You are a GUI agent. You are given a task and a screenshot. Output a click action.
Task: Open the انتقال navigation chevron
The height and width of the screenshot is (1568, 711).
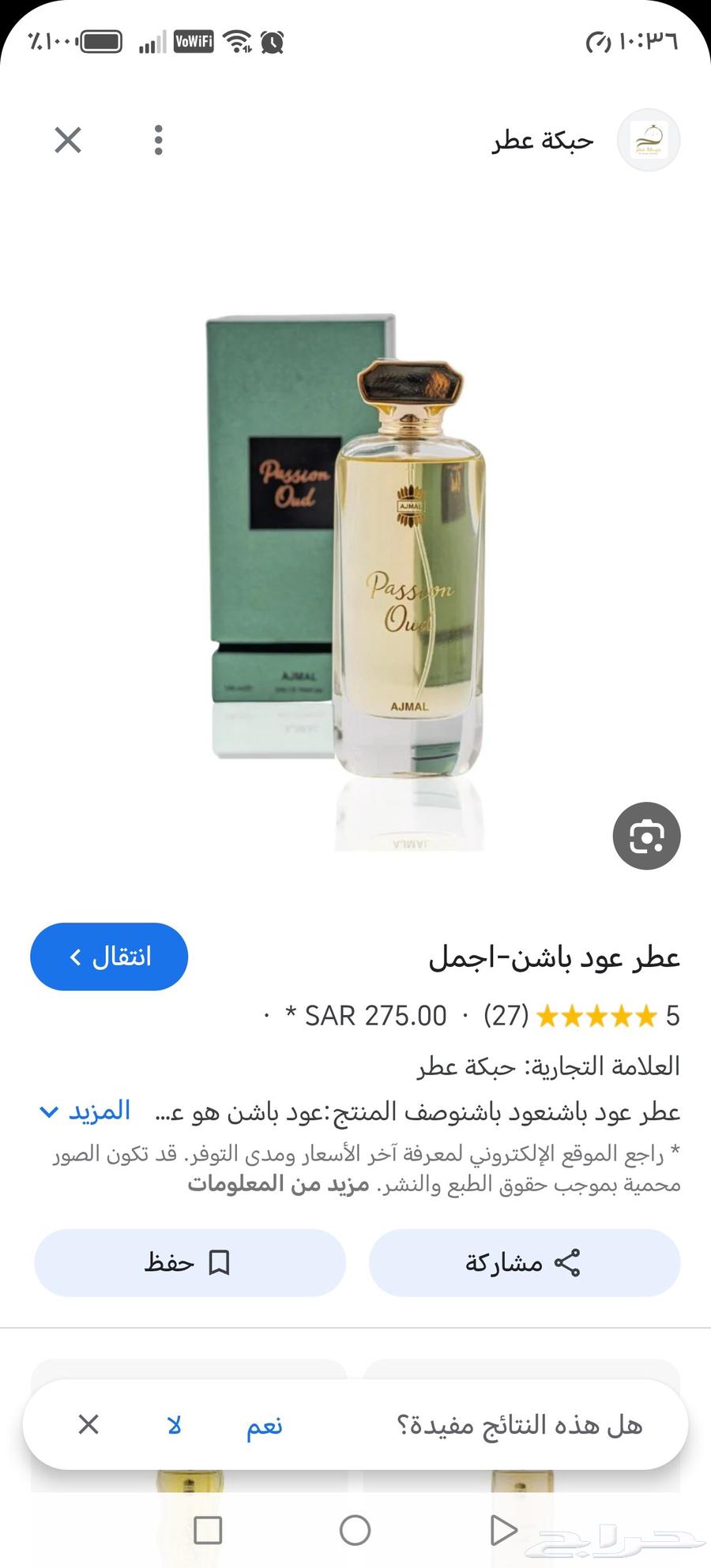[108, 957]
